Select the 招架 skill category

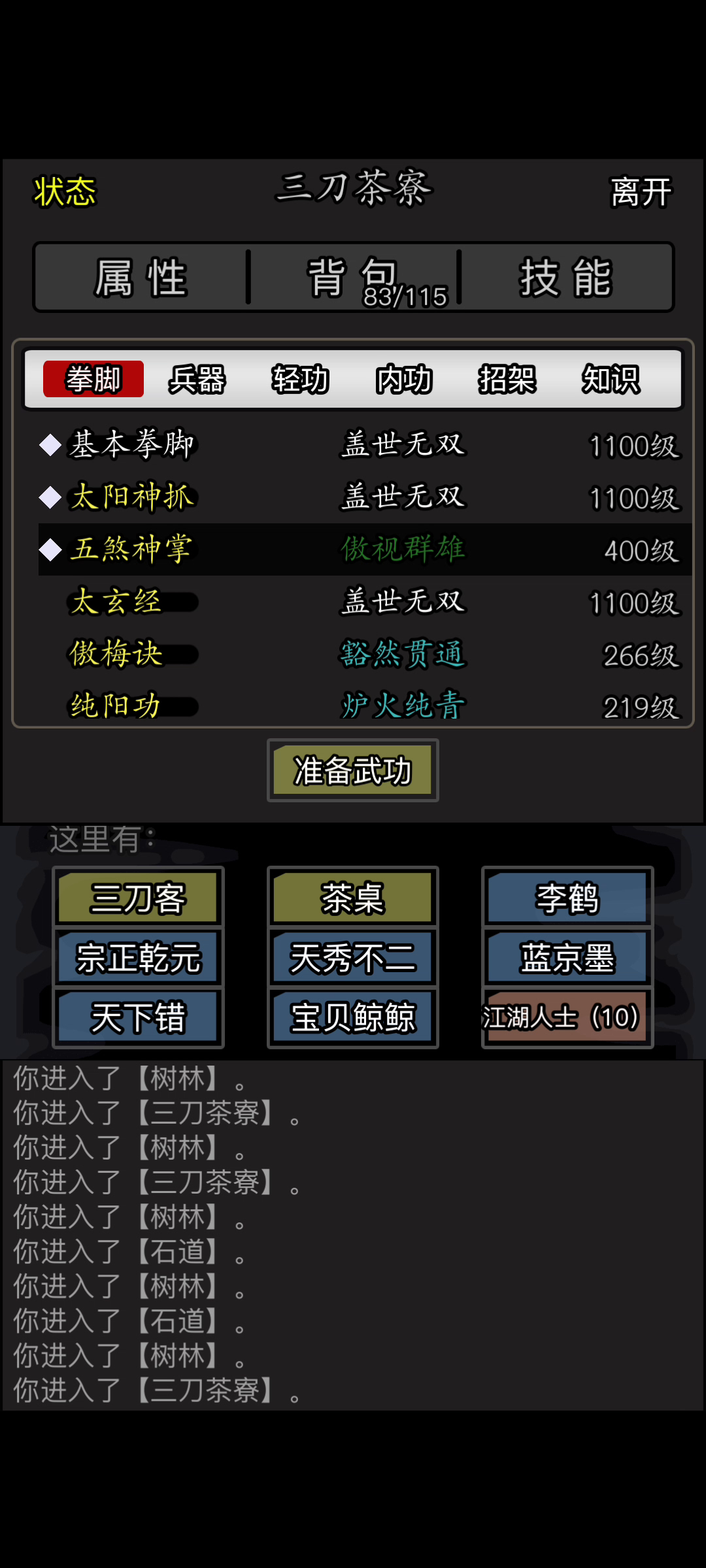507,379
